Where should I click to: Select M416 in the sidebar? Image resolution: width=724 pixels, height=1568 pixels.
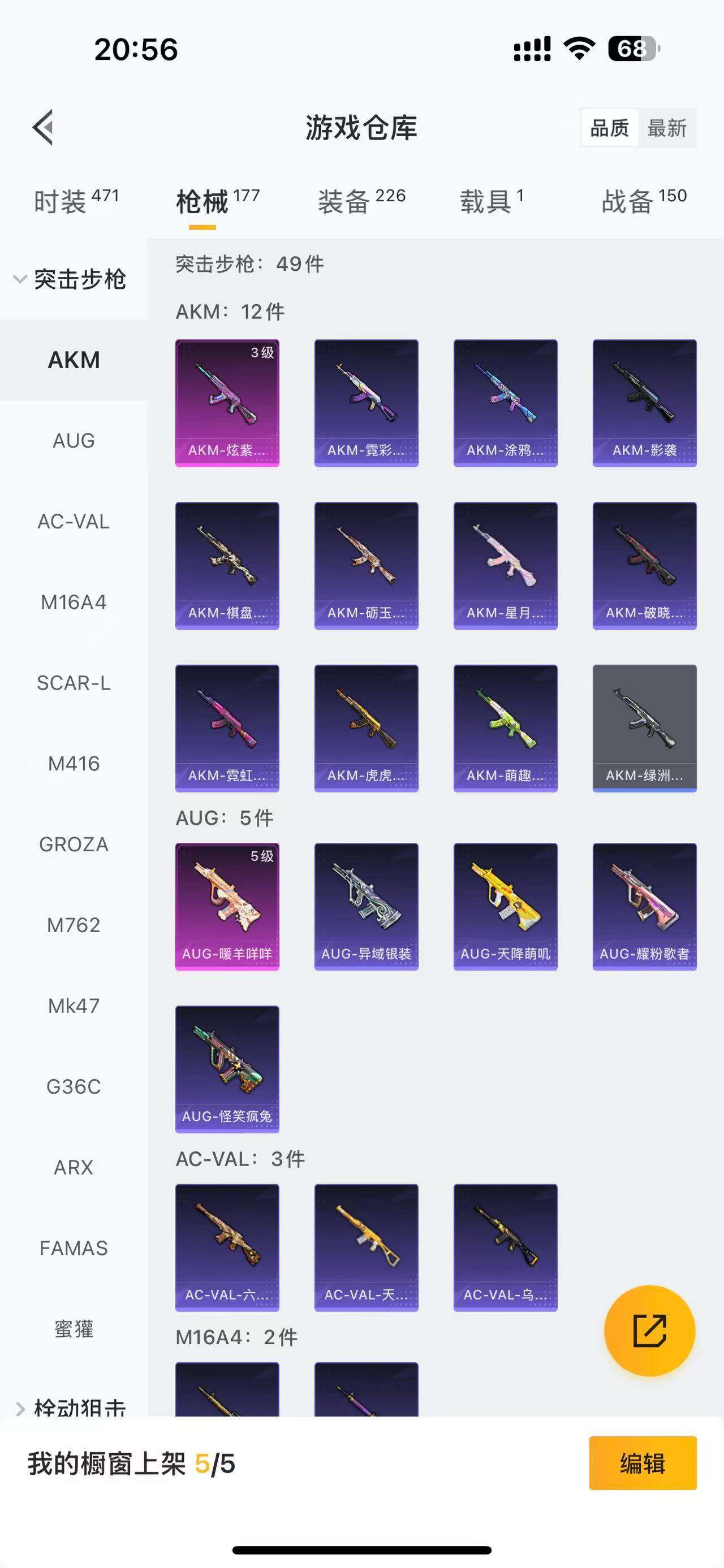click(x=74, y=763)
